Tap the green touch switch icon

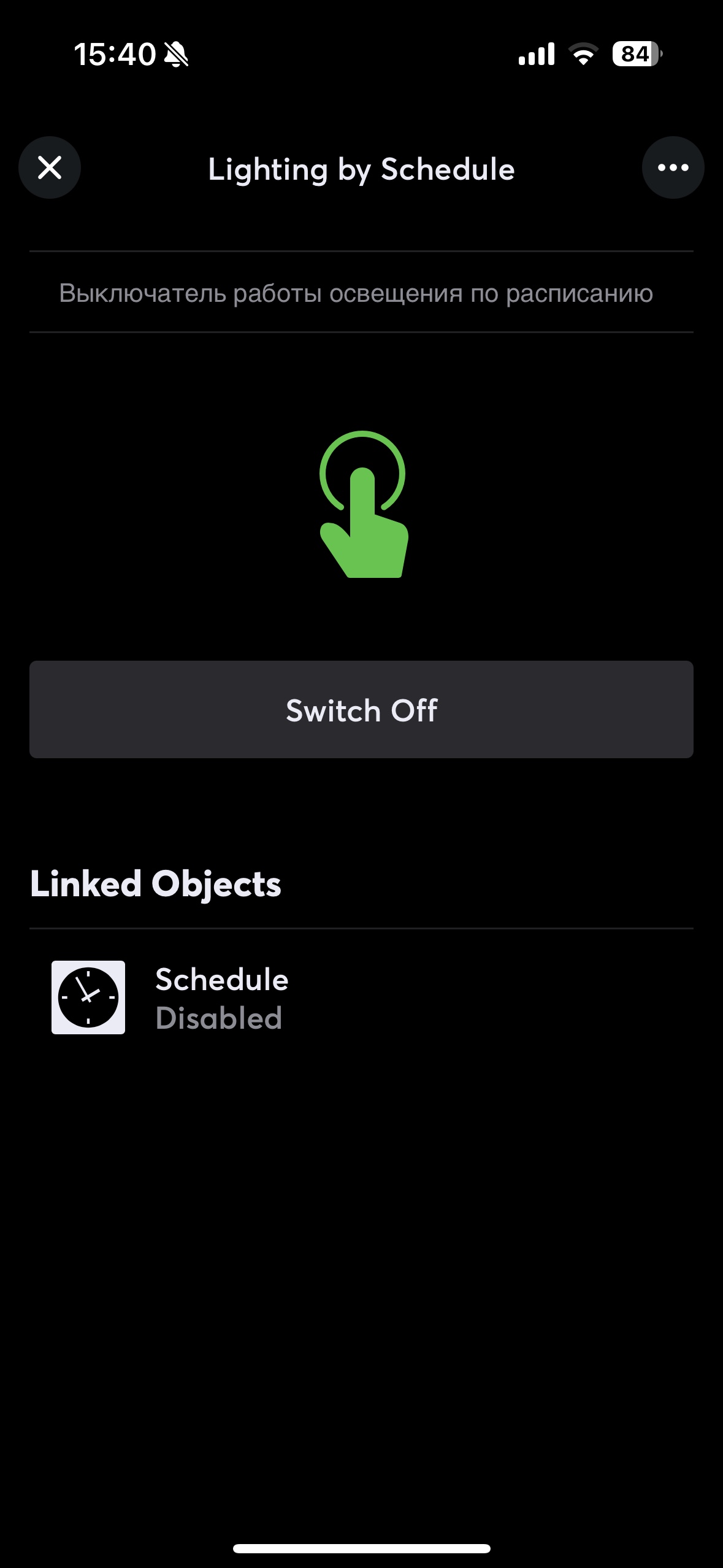pos(363,504)
